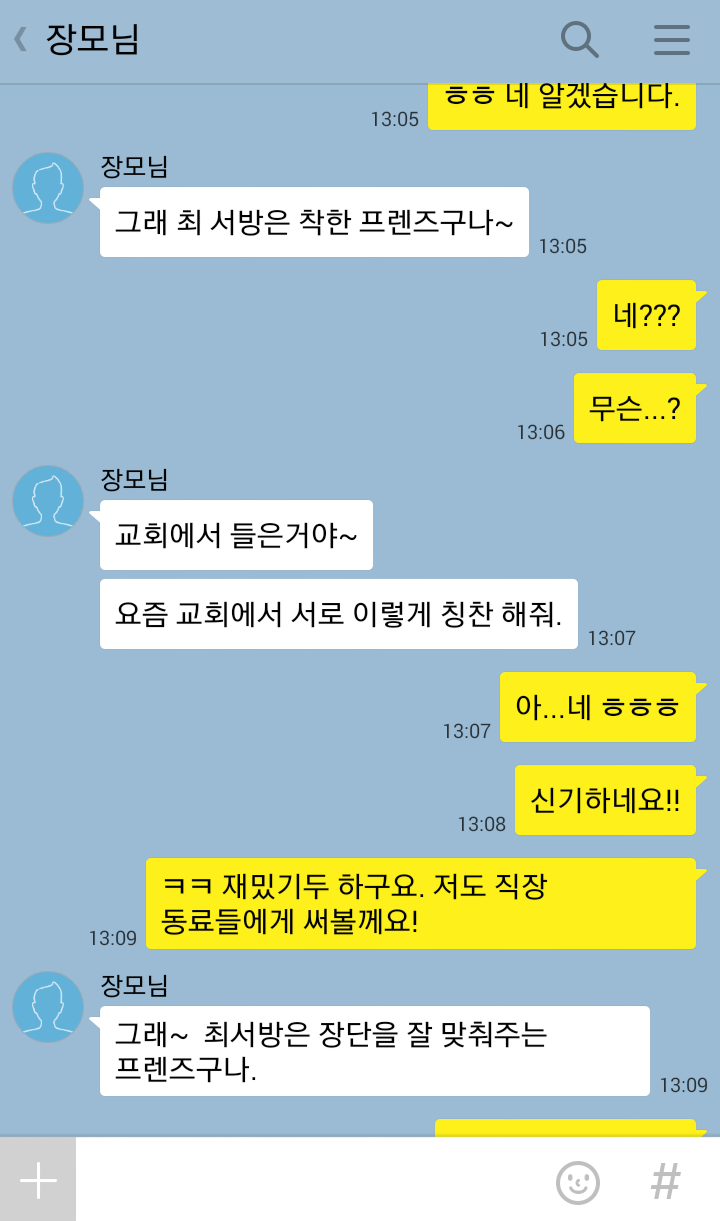Open the plus attachment menu
The image size is (720, 1221).
(38, 1180)
